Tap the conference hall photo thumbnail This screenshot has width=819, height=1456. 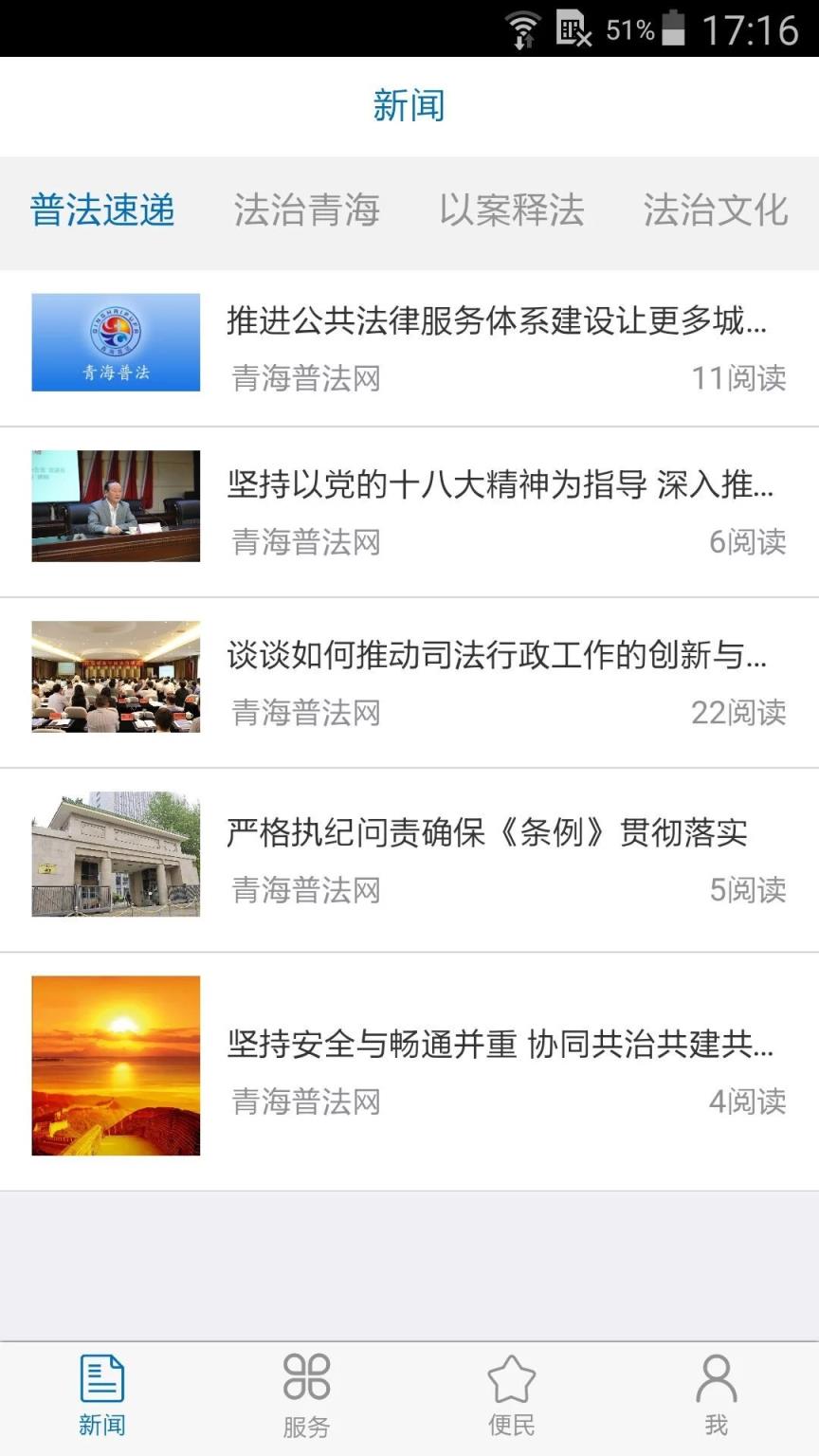[x=115, y=677]
